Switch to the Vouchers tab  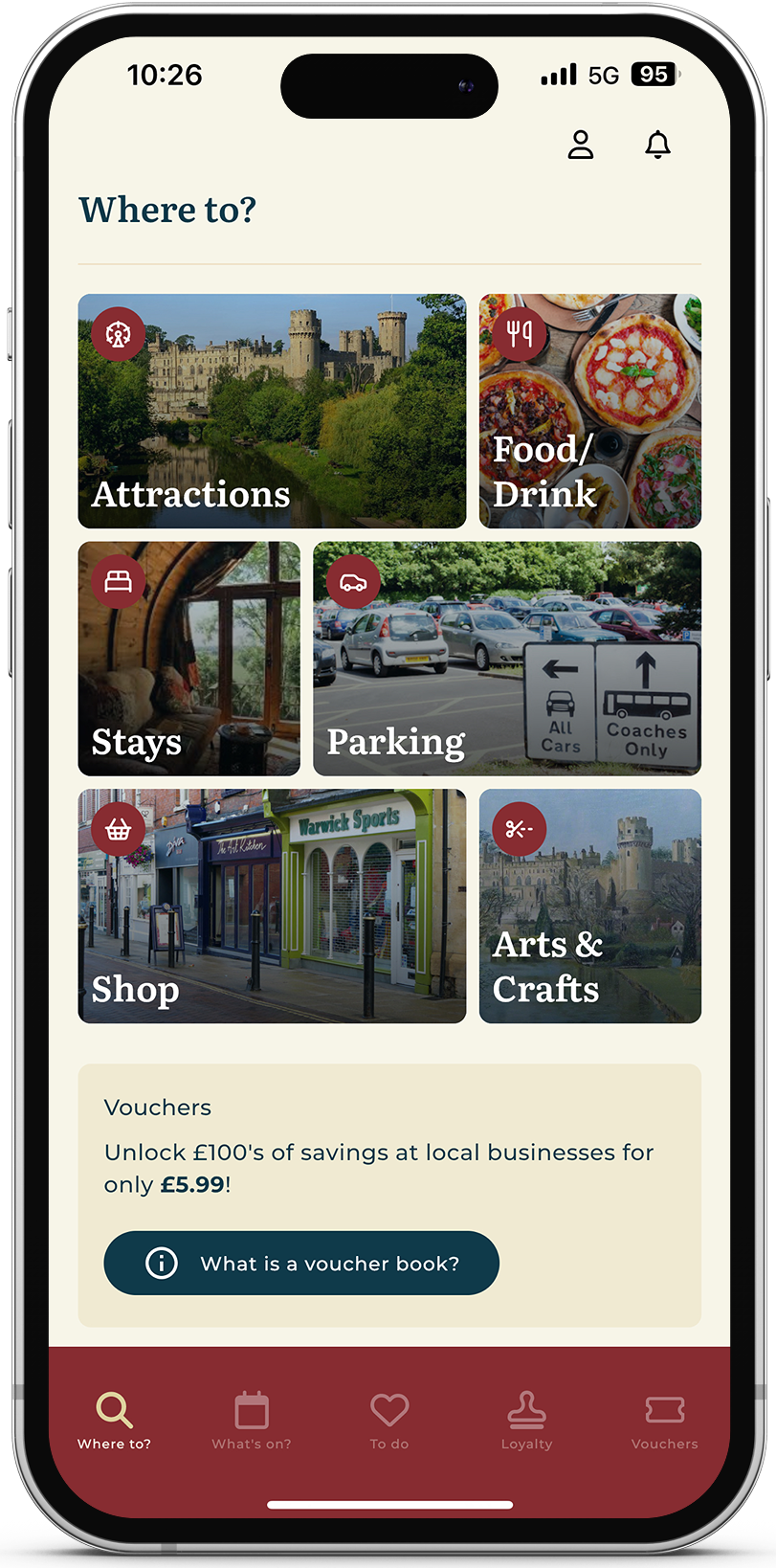point(664,1421)
